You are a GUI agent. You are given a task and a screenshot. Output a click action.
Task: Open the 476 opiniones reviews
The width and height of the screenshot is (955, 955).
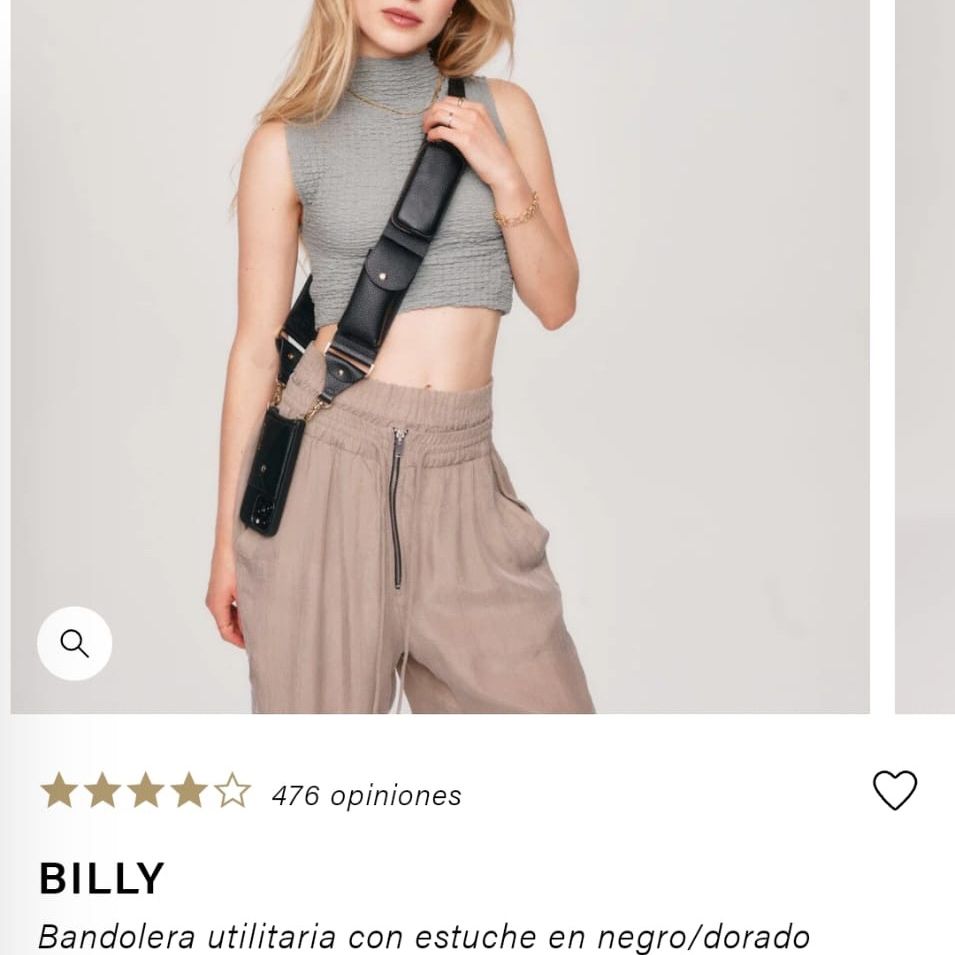[366, 795]
